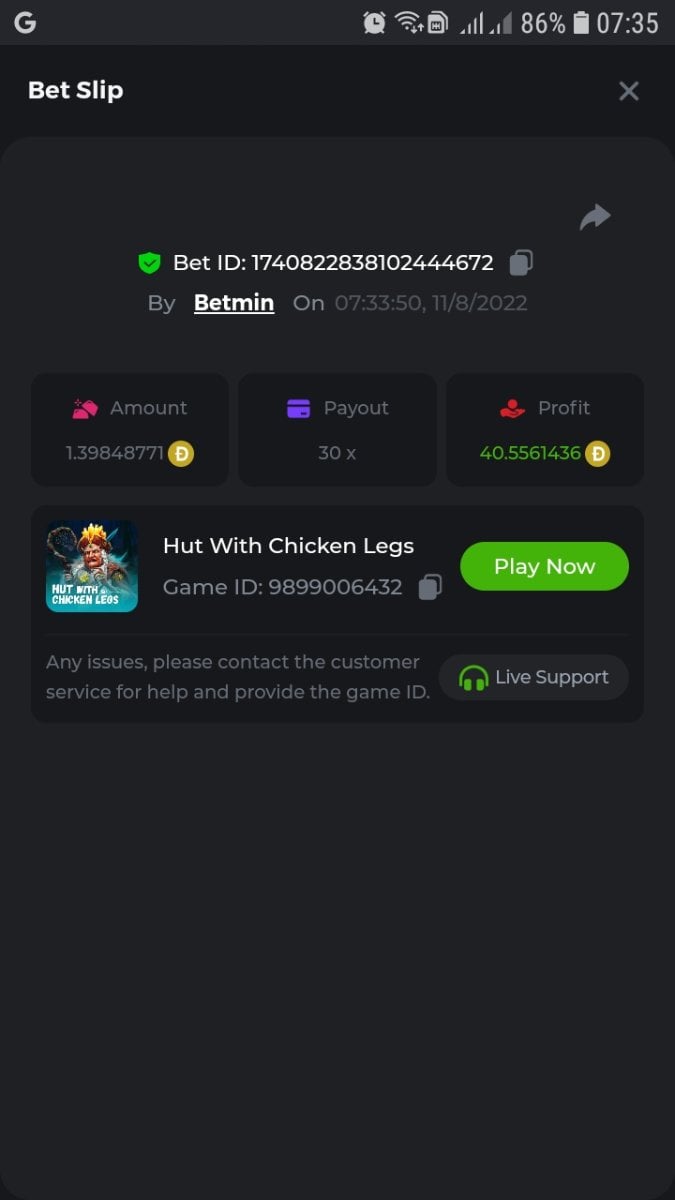Open Hut With Chicken Legs game thumbnail
This screenshot has height=1200, width=675.
tap(92, 566)
